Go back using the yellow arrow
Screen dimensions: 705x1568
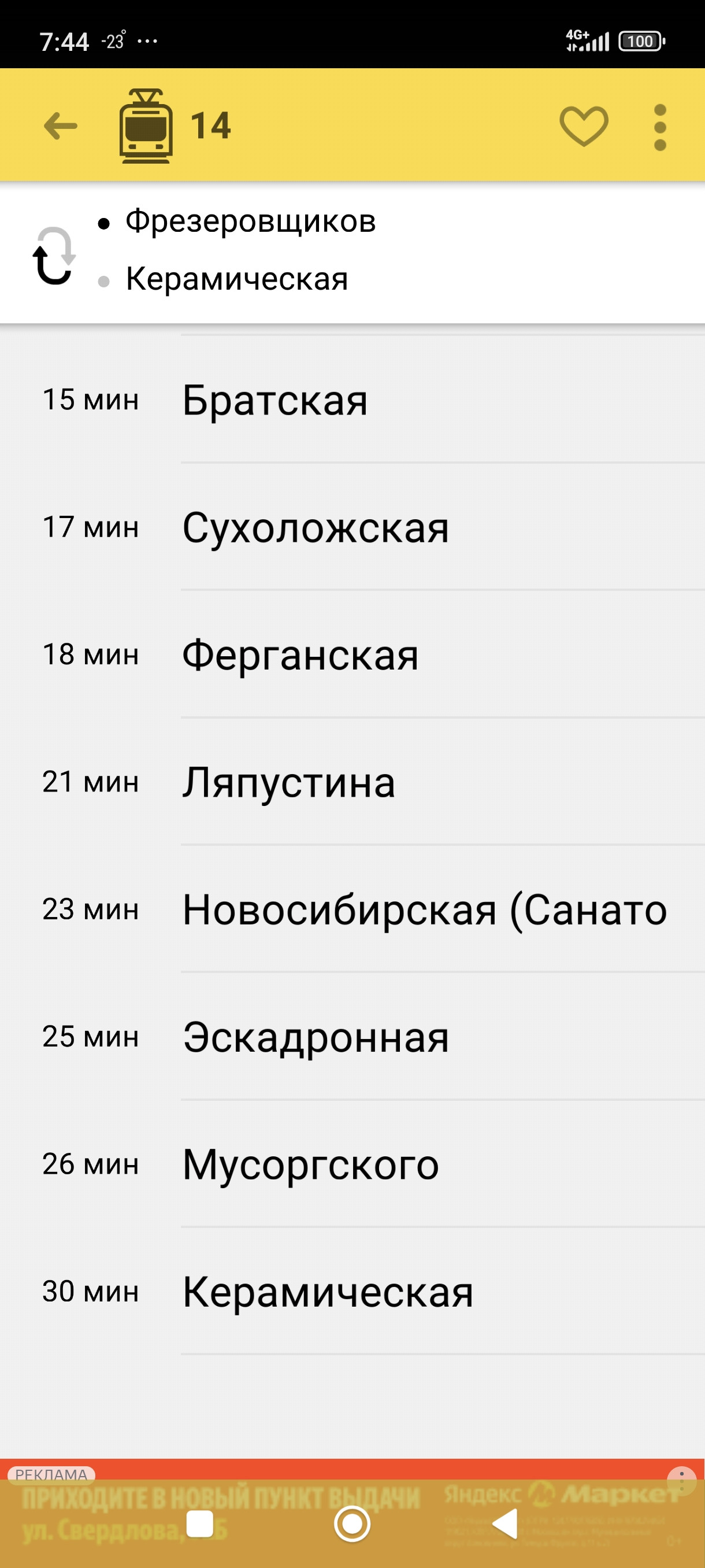[x=61, y=126]
